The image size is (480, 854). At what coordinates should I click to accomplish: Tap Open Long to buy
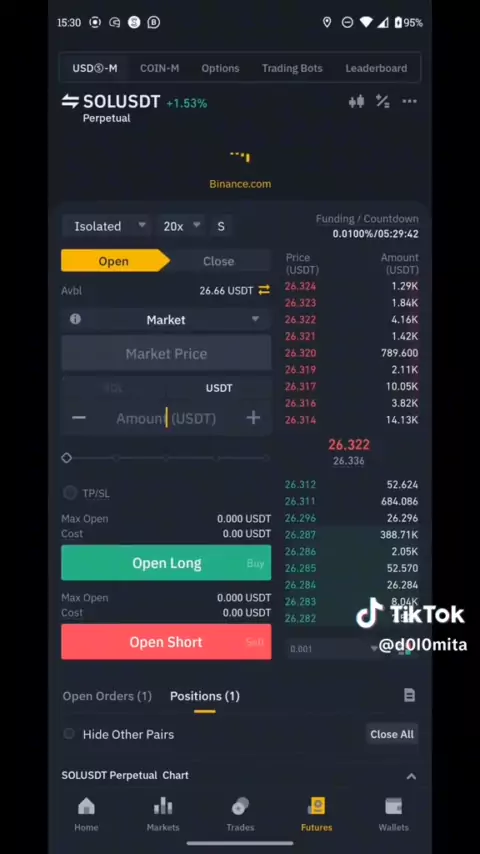[x=166, y=563]
